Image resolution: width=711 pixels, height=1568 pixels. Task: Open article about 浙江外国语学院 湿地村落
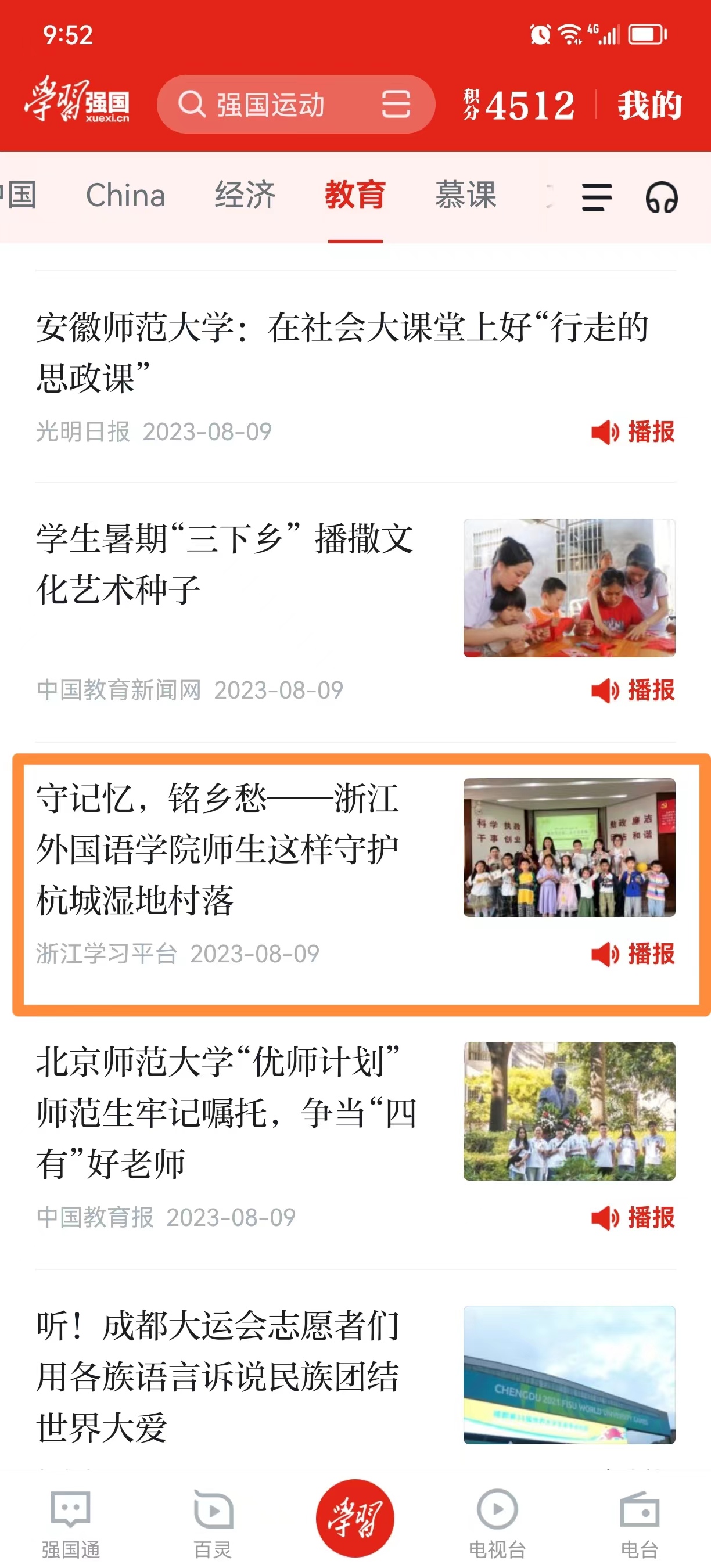[219, 848]
